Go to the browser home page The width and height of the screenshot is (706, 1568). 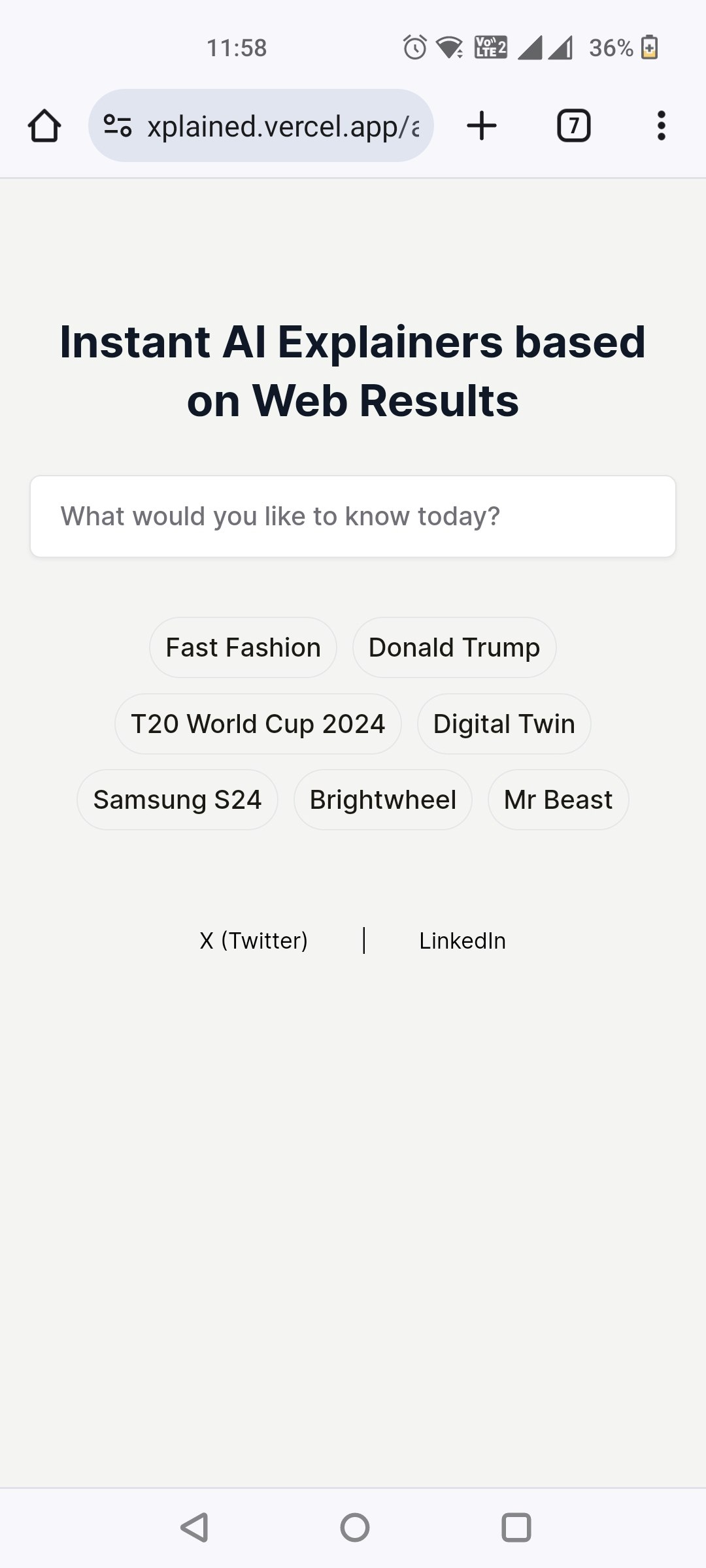44,125
